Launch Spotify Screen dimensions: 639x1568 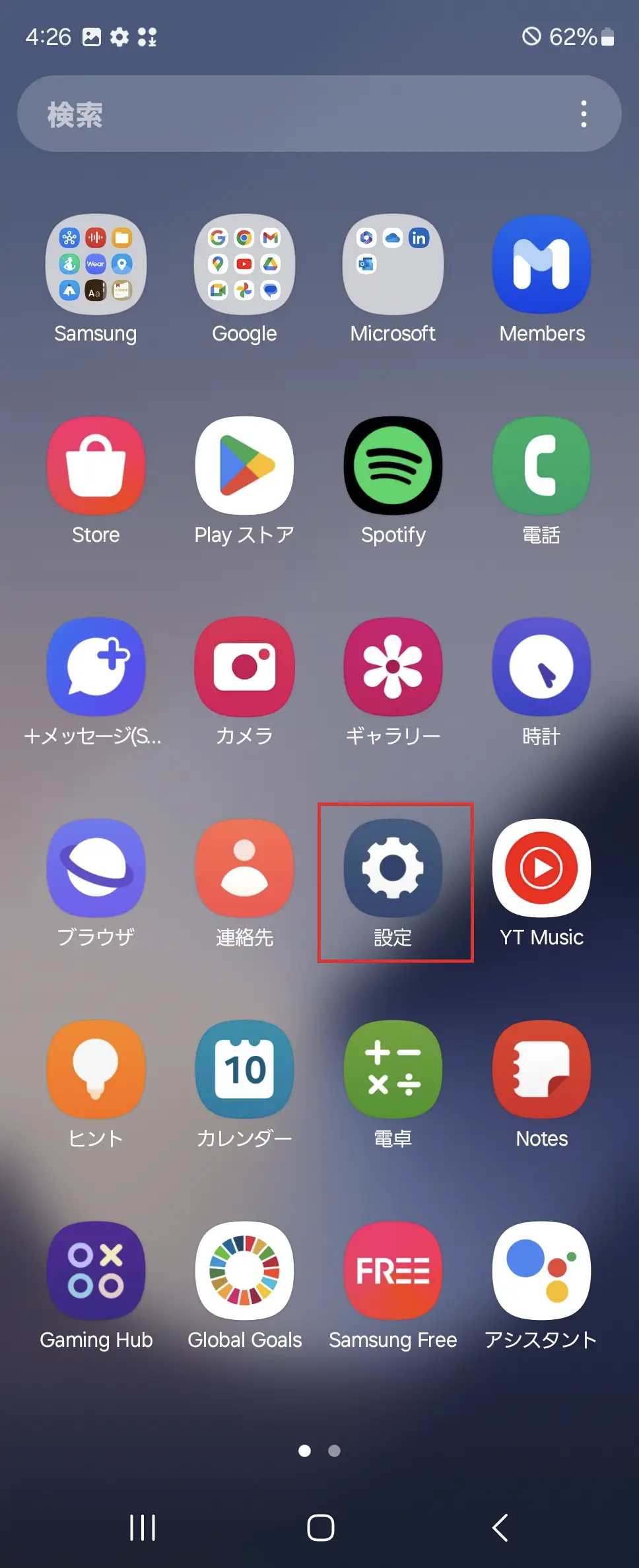click(393, 466)
